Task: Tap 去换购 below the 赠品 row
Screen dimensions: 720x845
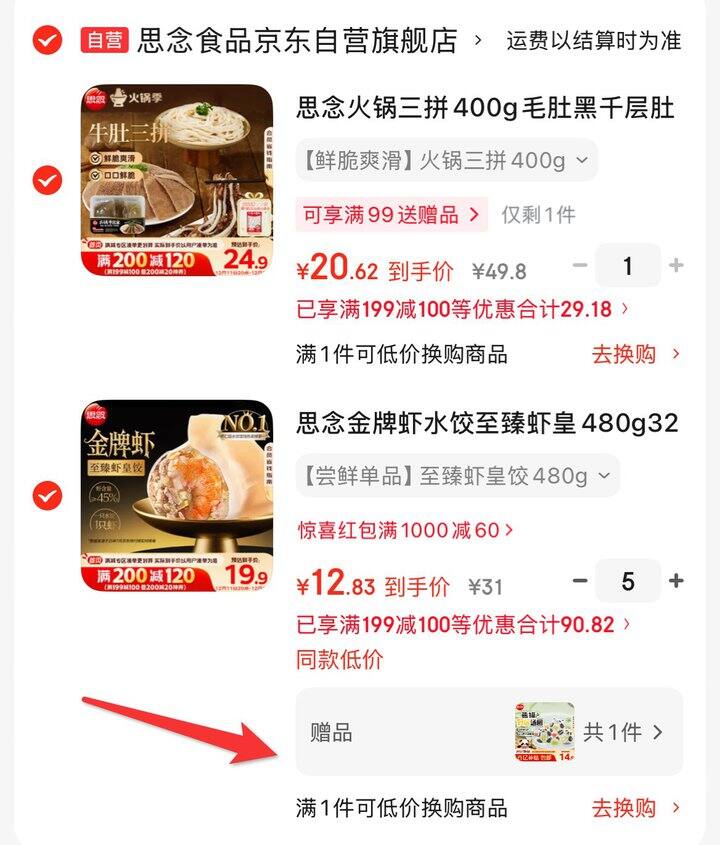Action: [636, 807]
